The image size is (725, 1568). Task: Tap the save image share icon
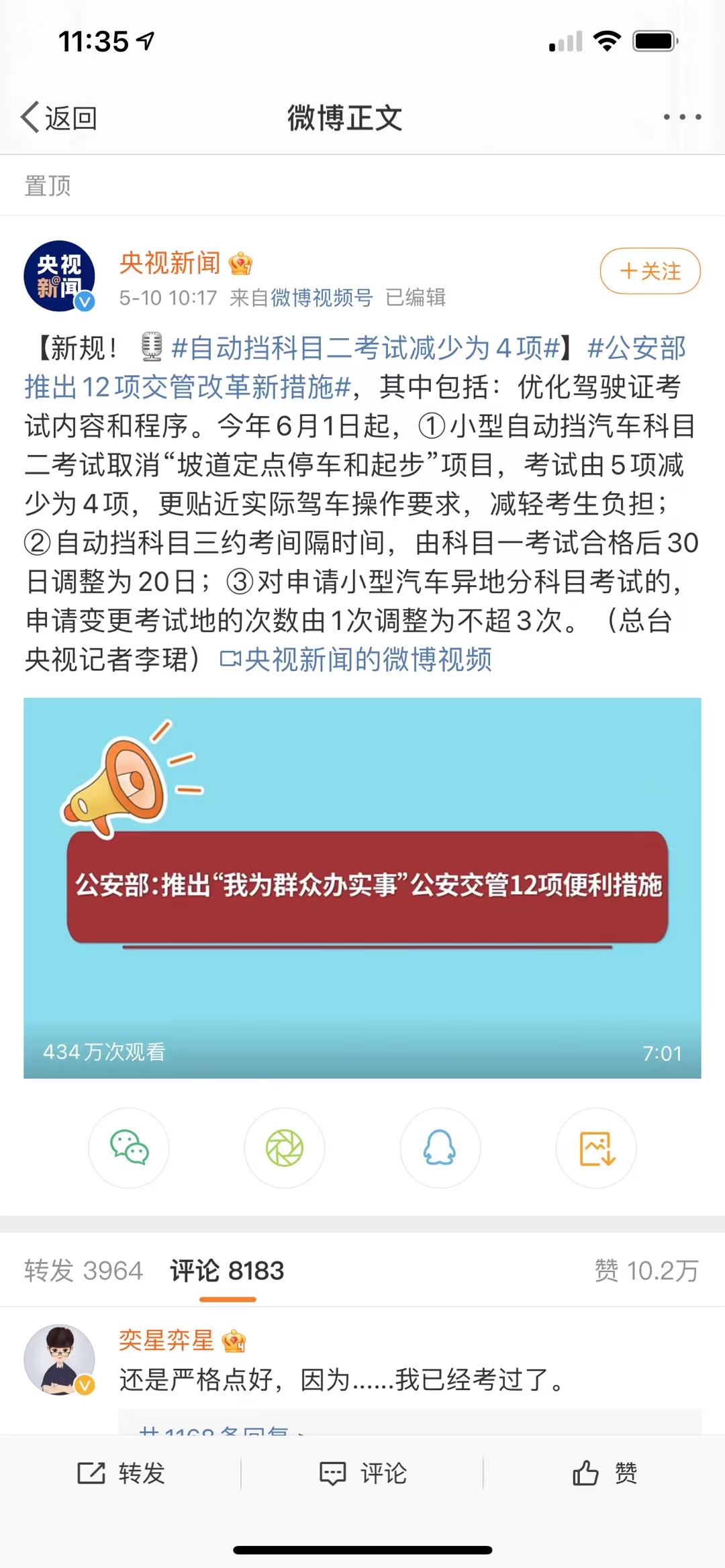(596, 1149)
